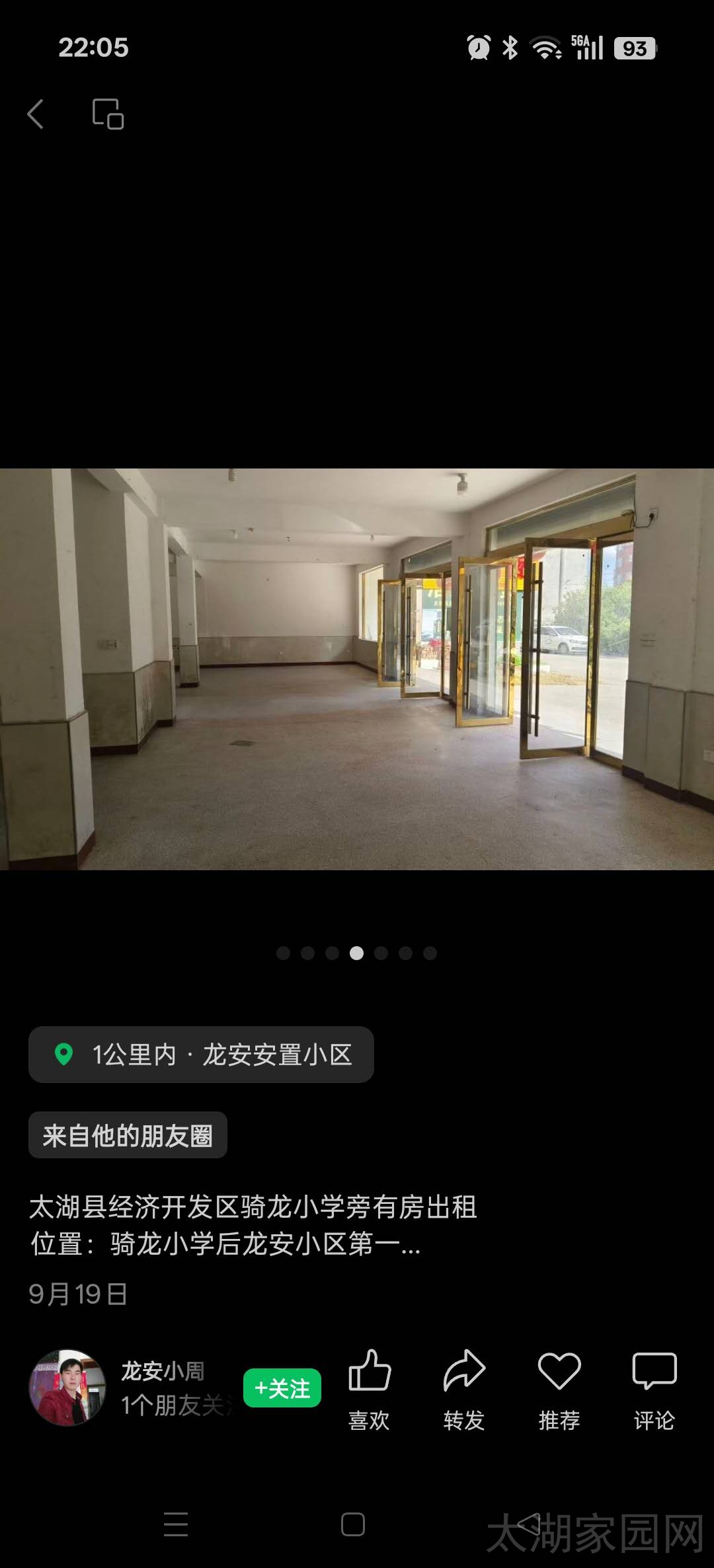The width and height of the screenshot is (714, 1568).
Task: Open the 龙安安置小区 location tag
Action: coord(201,1055)
